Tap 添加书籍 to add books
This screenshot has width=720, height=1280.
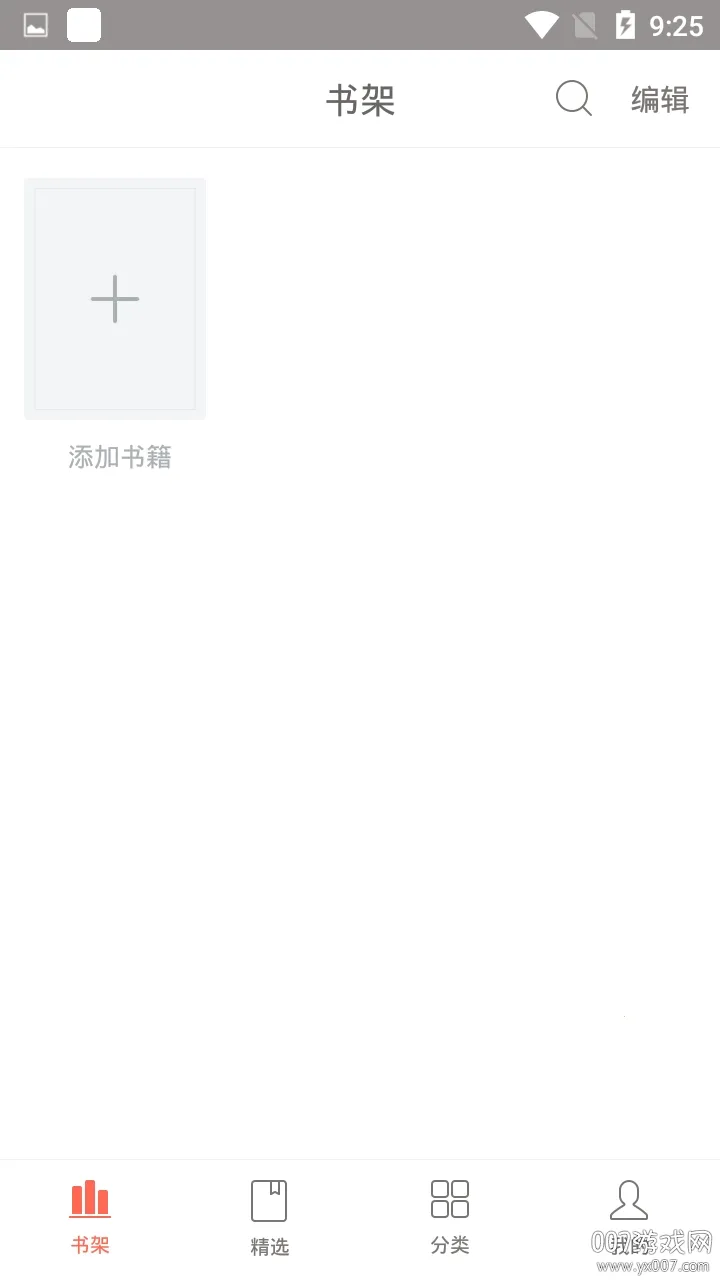tap(119, 457)
